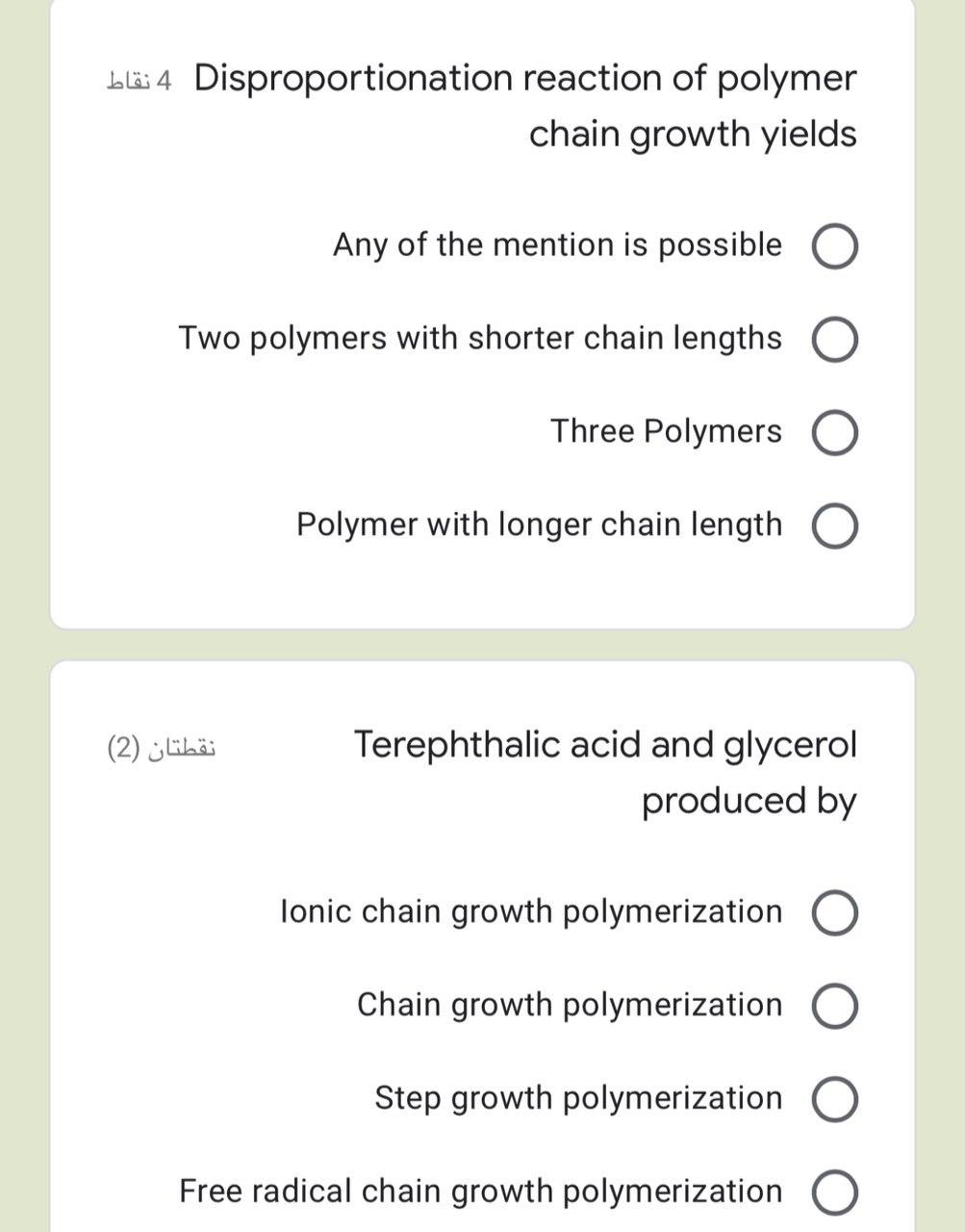The width and height of the screenshot is (965, 1232).
Task: Select "Free radical chain growth polymerization"
Action: [835, 1190]
